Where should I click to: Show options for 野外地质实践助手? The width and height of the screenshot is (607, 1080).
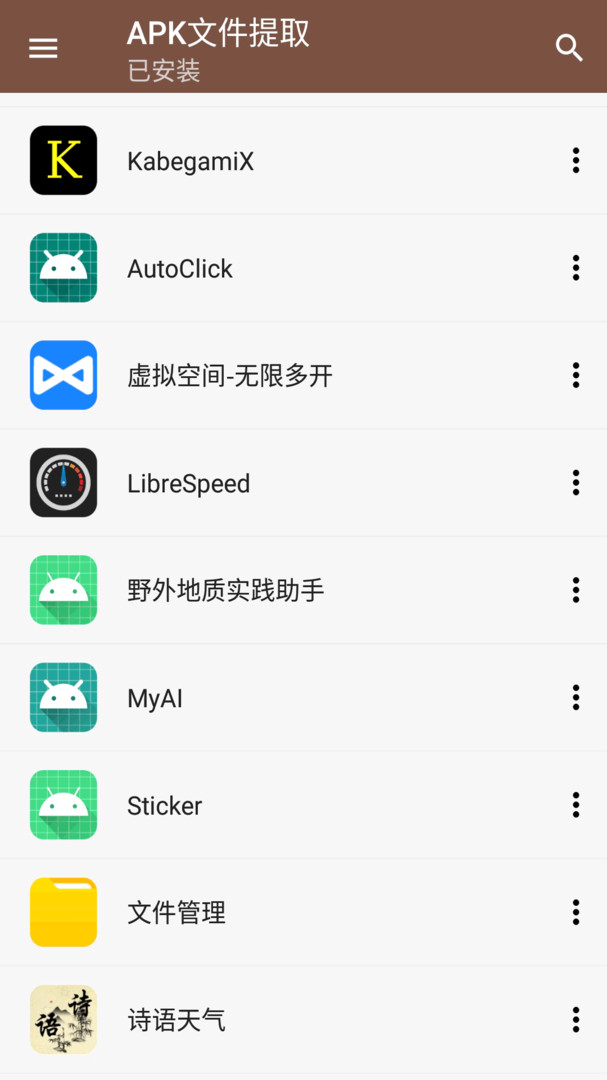point(576,590)
